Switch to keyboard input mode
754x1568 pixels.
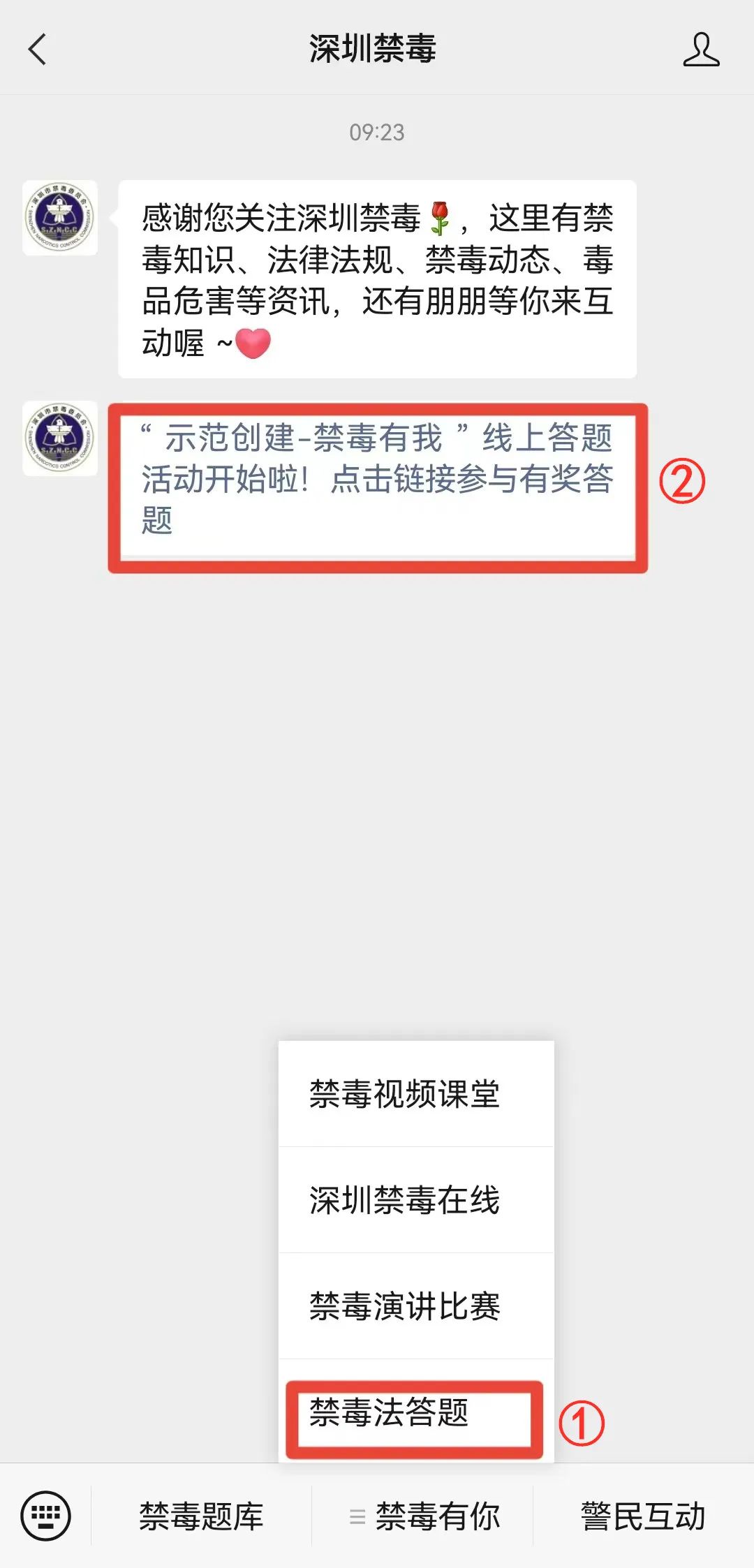[46, 1516]
